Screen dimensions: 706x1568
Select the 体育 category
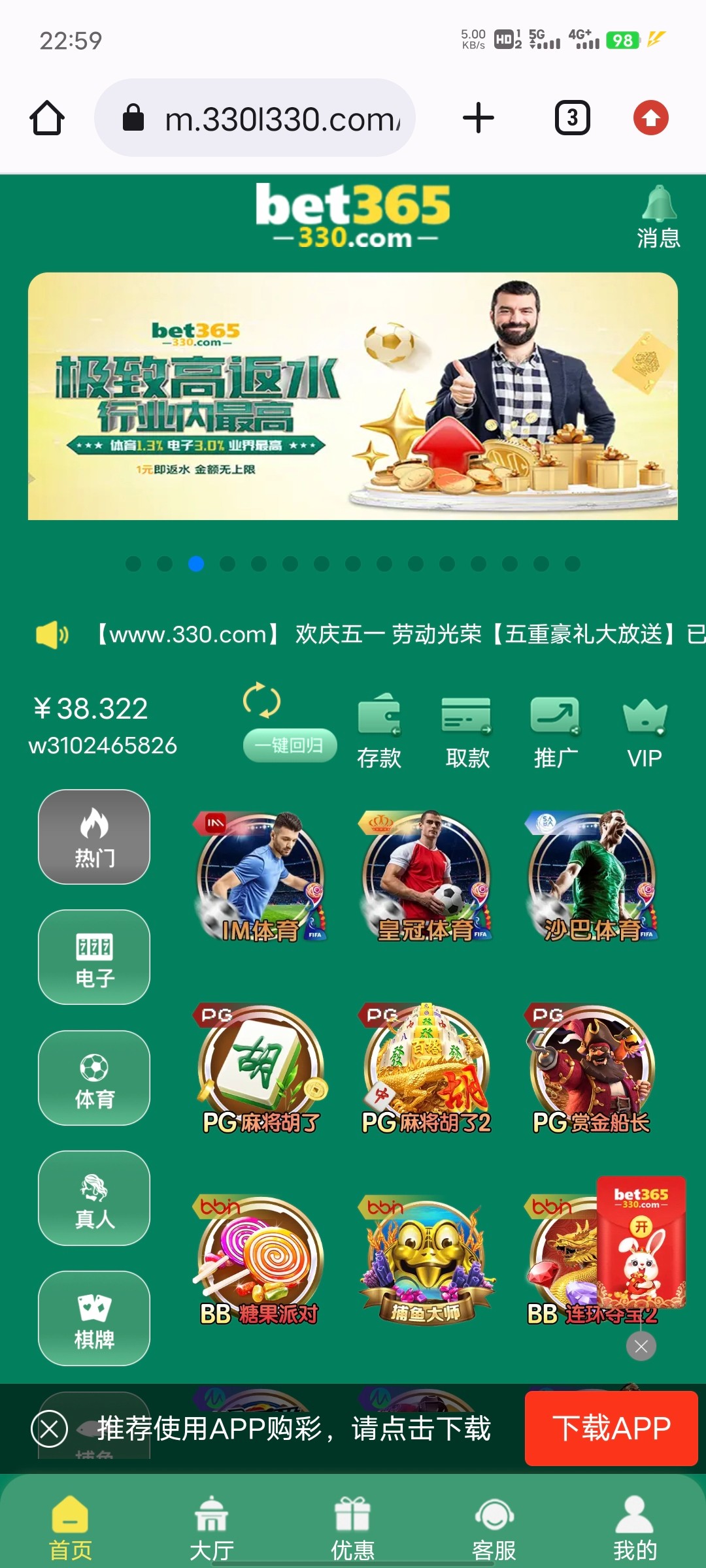[94, 1078]
